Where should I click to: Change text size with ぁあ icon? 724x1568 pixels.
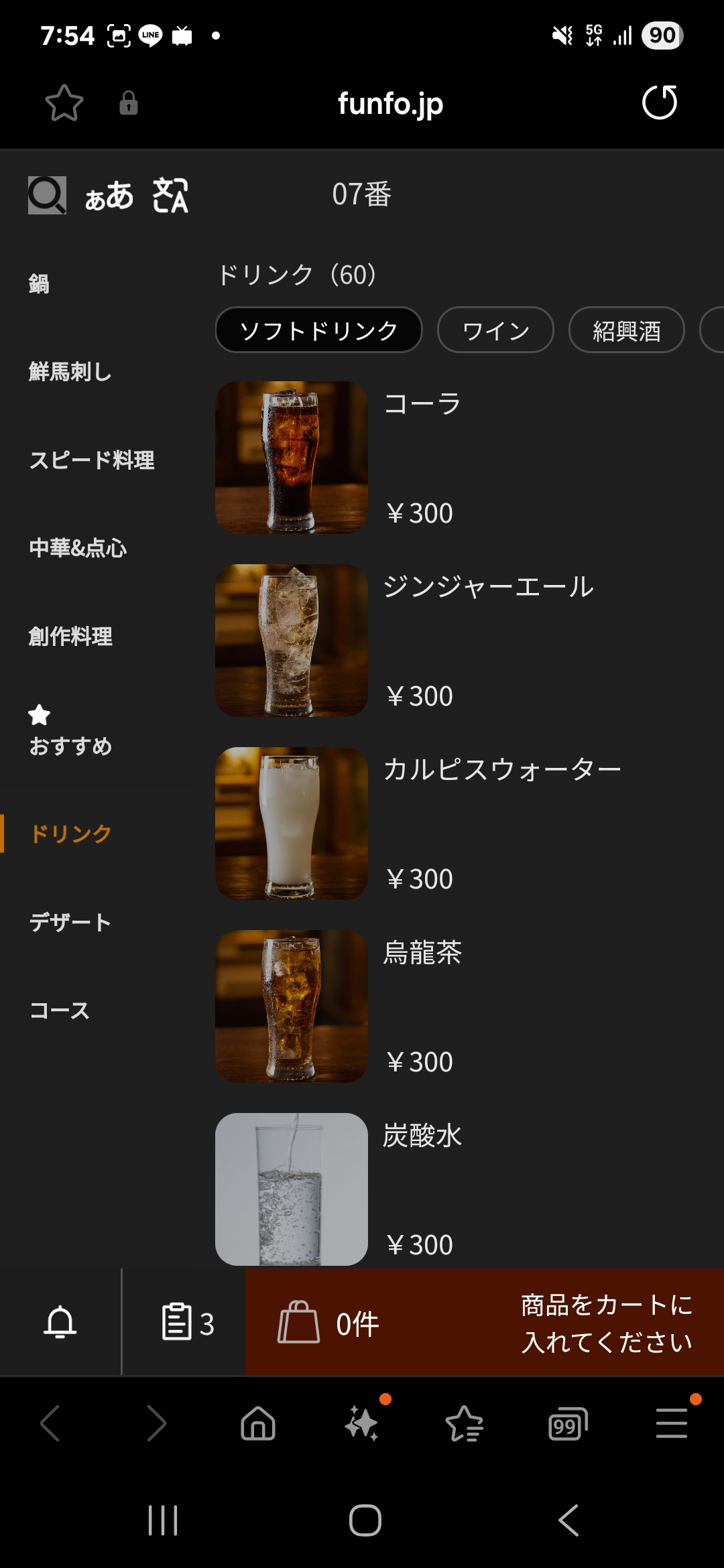[x=109, y=196]
